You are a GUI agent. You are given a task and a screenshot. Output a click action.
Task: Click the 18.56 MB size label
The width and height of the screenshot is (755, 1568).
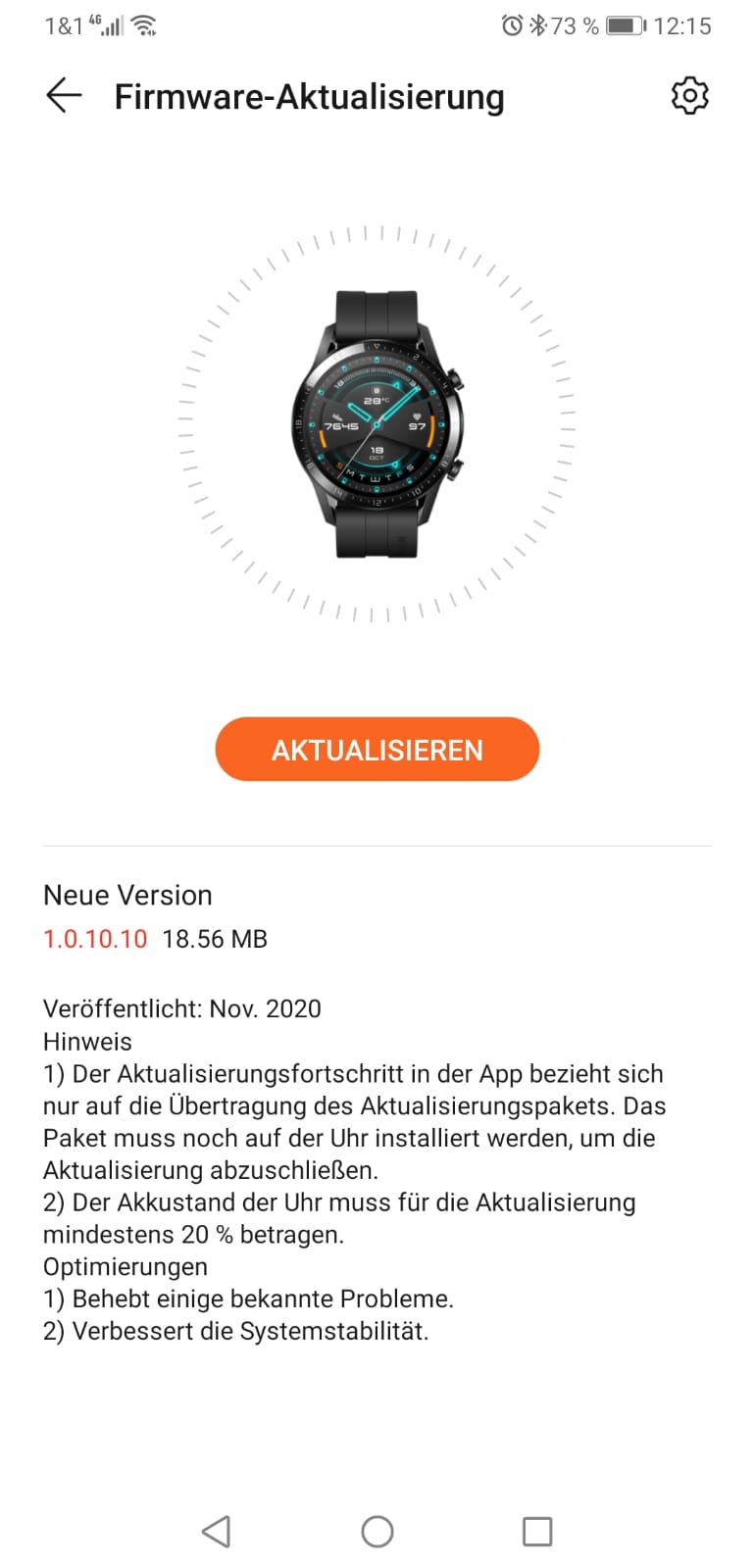pyautogui.click(x=215, y=938)
